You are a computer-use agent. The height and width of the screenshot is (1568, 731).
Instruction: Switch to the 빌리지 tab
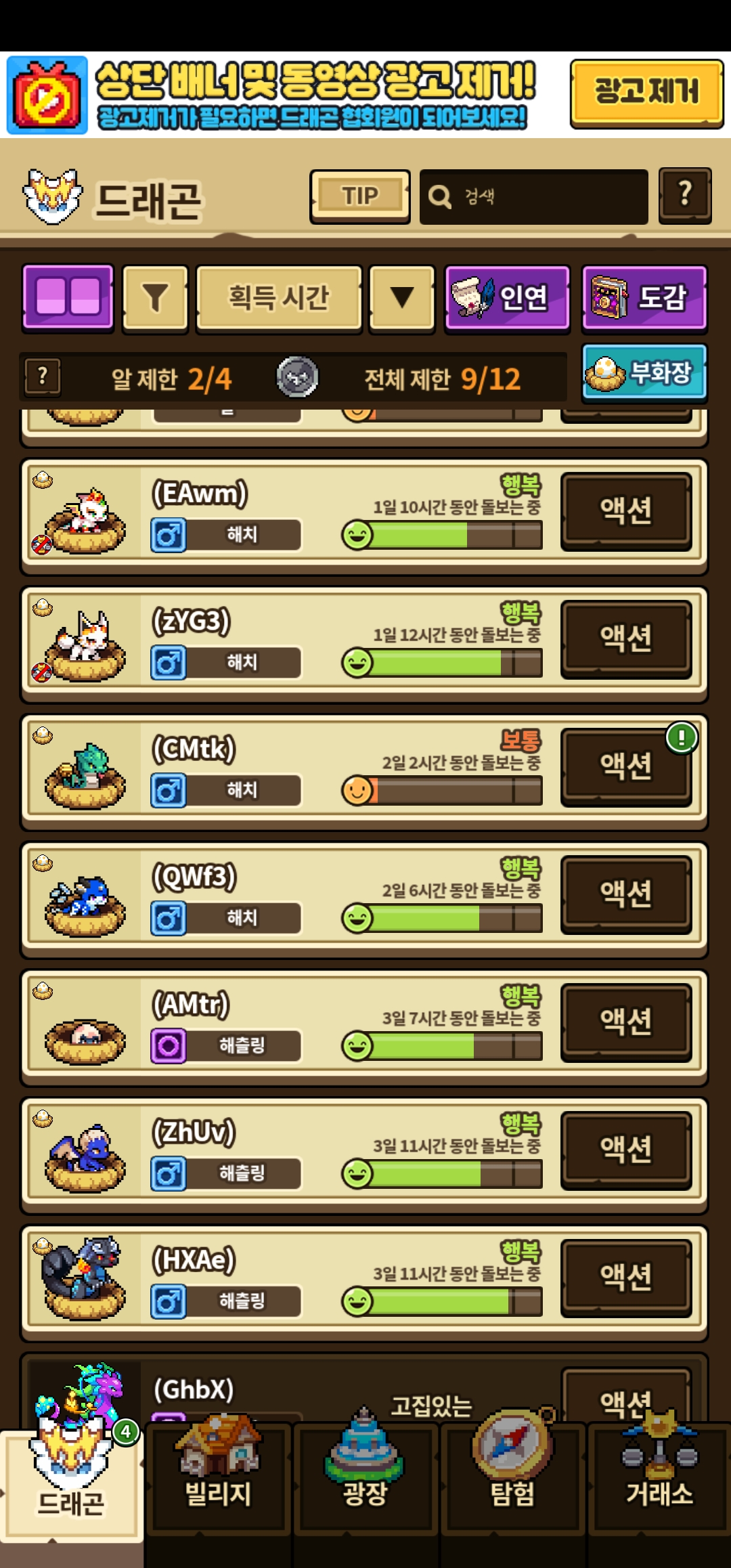pyautogui.click(x=218, y=1476)
